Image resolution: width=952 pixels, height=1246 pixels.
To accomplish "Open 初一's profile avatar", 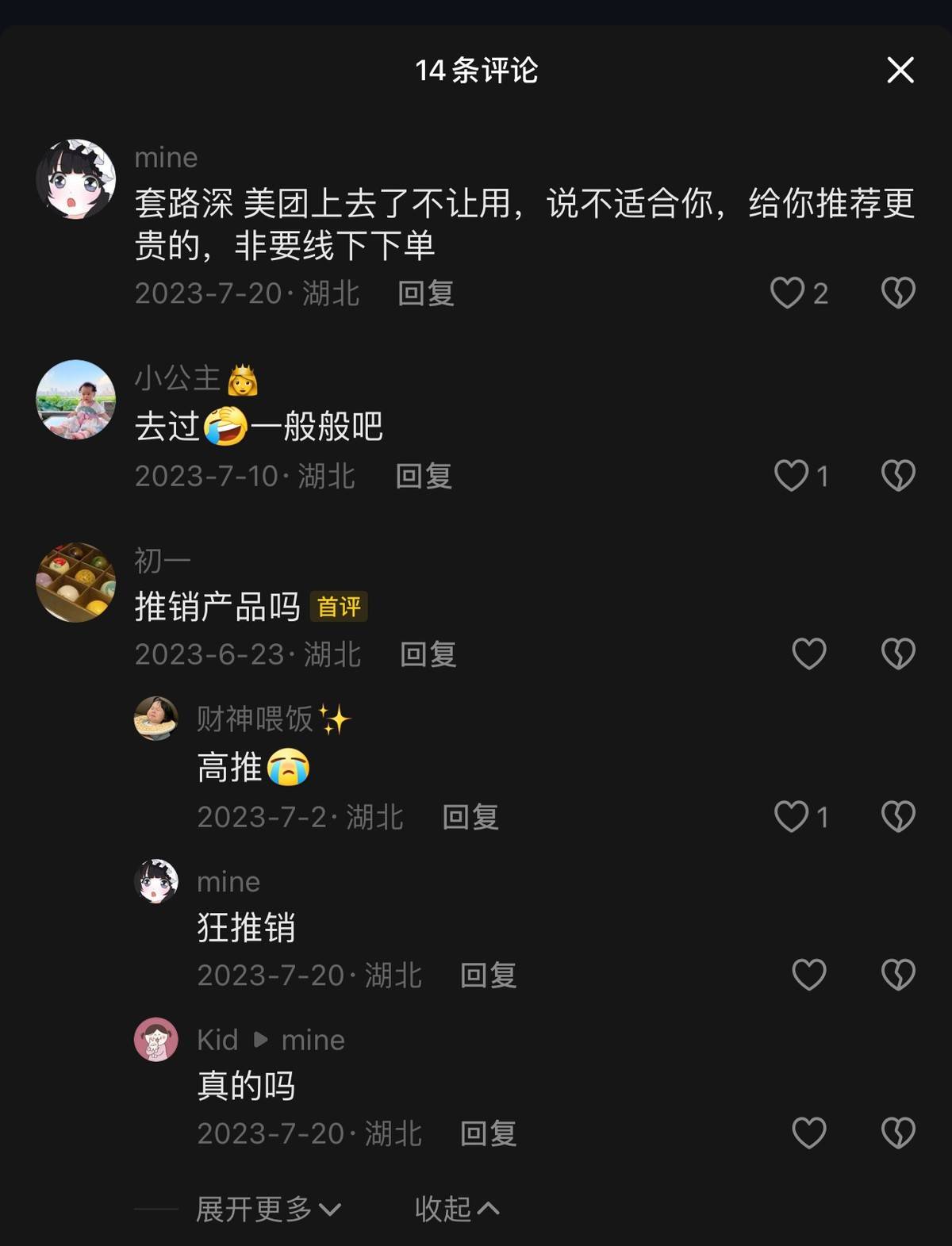I will pos(76,582).
